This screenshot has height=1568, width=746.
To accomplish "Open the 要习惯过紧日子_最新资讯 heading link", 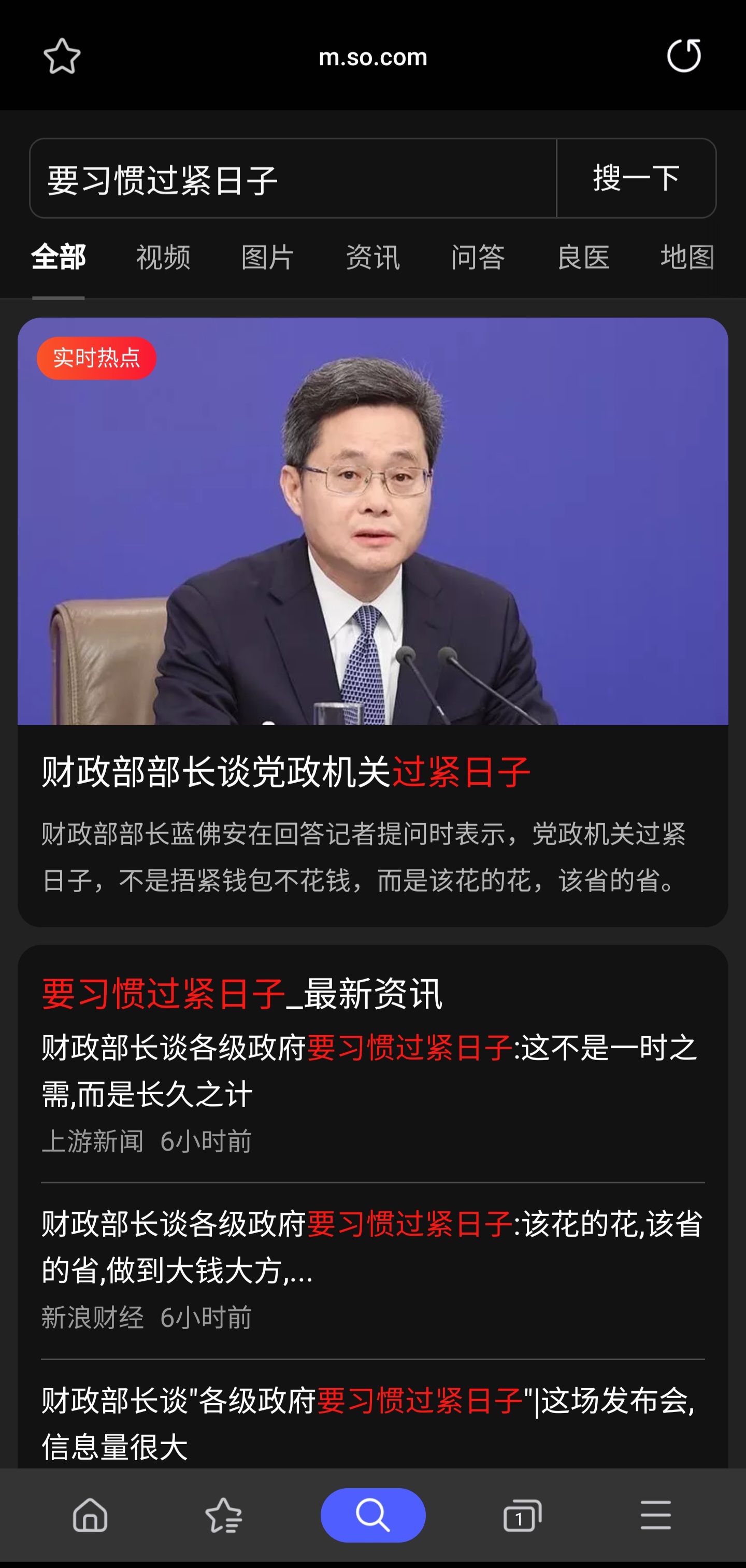I will coord(242,994).
